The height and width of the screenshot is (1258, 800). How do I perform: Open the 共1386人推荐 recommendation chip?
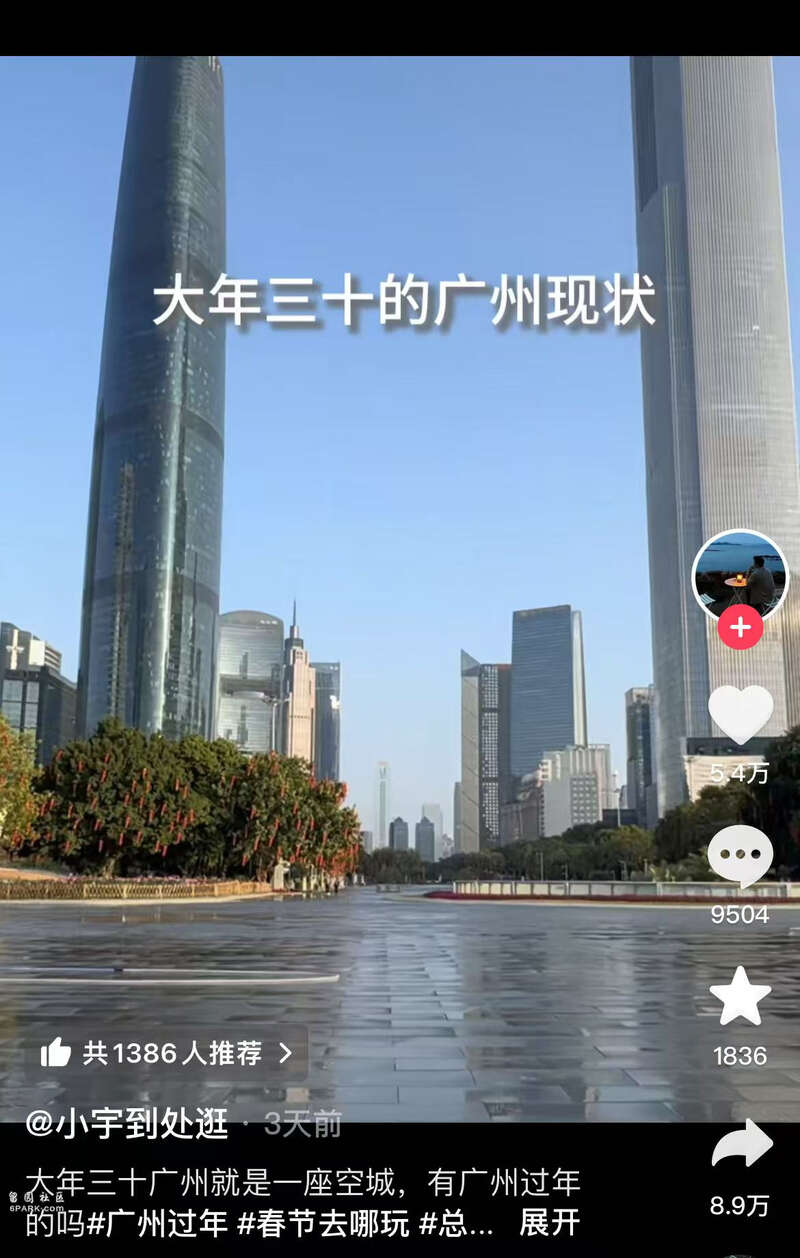tap(166, 1052)
